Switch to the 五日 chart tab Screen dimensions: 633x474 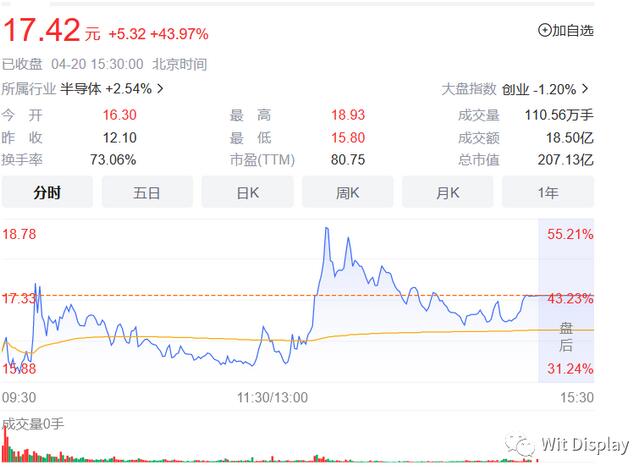pos(147,192)
